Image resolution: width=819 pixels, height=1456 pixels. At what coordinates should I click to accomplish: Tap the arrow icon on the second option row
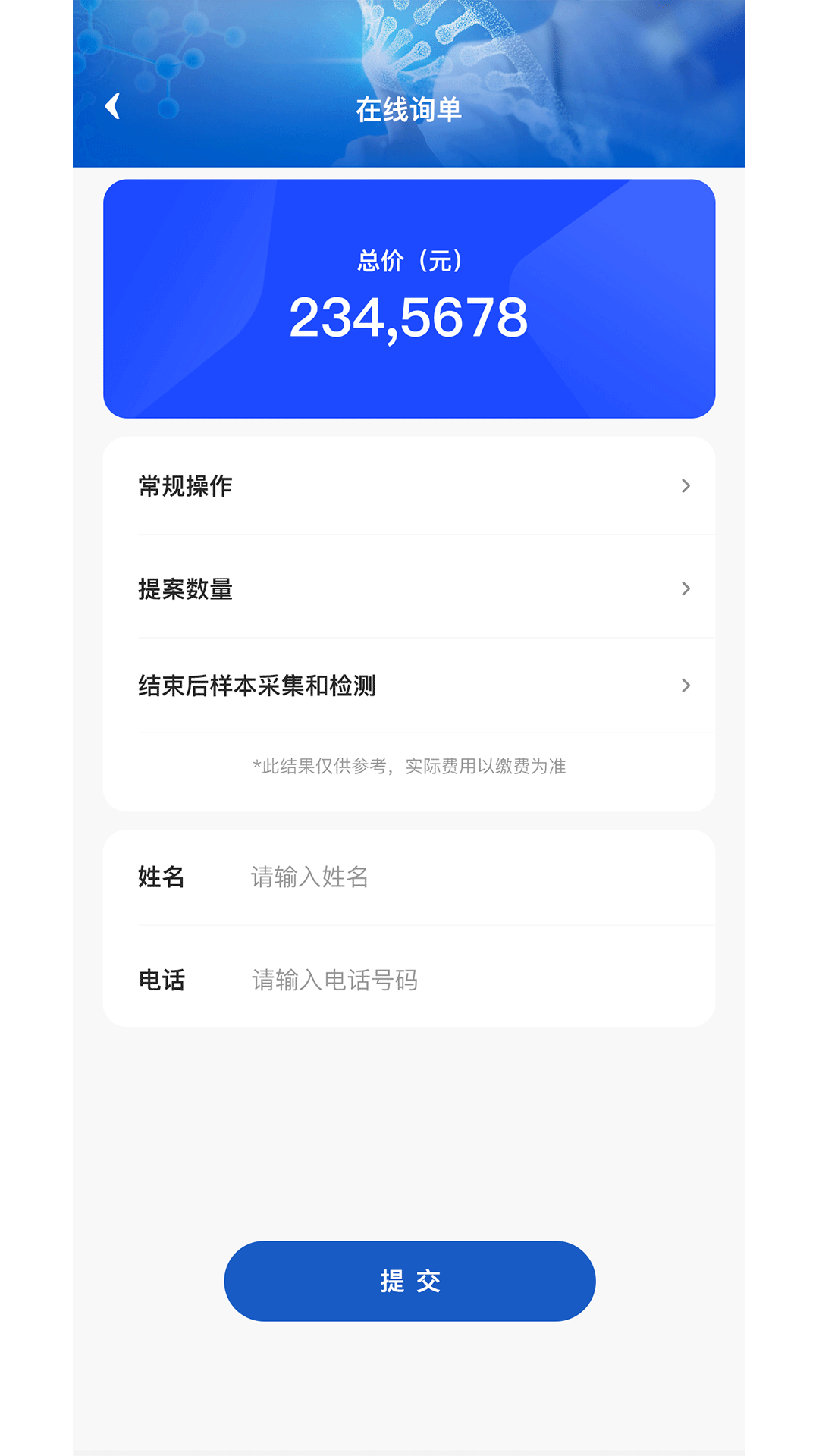tap(686, 588)
